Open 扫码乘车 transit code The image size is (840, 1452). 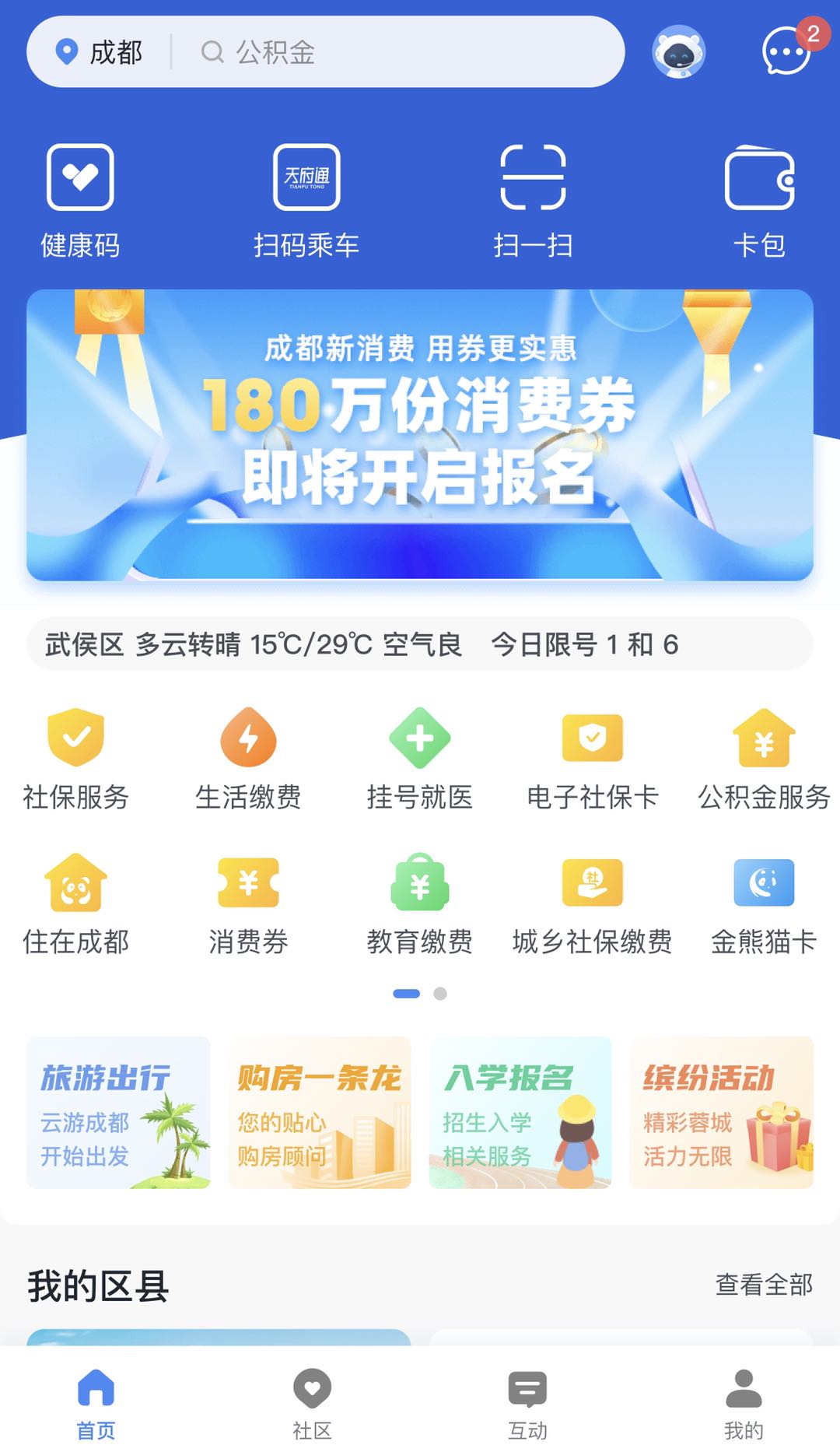[306, 200]
